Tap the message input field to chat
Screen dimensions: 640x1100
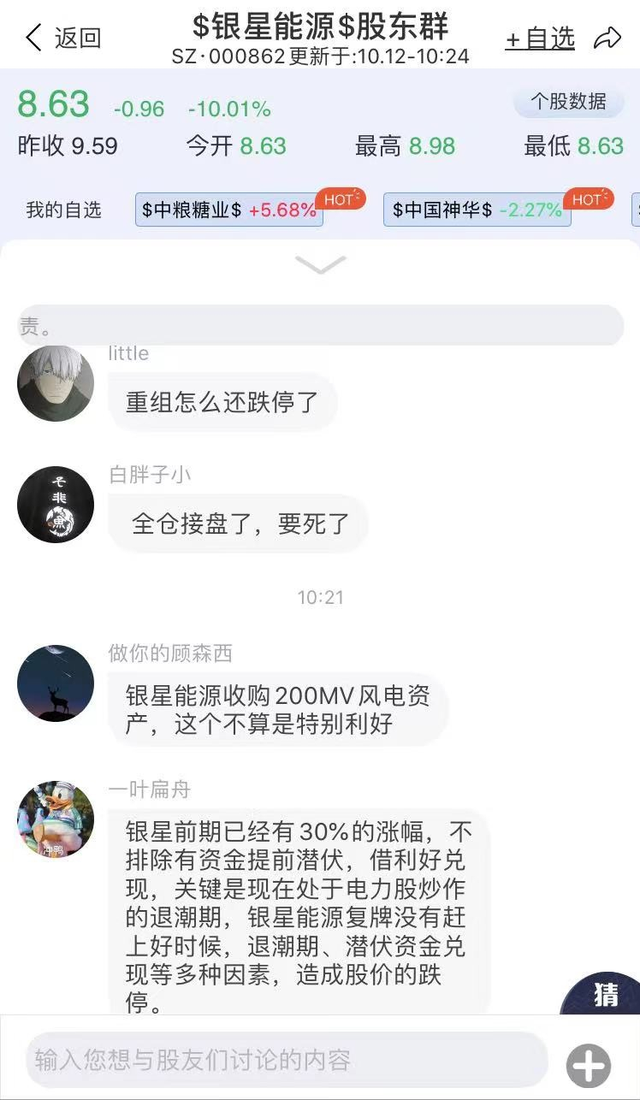[286, 1060]
